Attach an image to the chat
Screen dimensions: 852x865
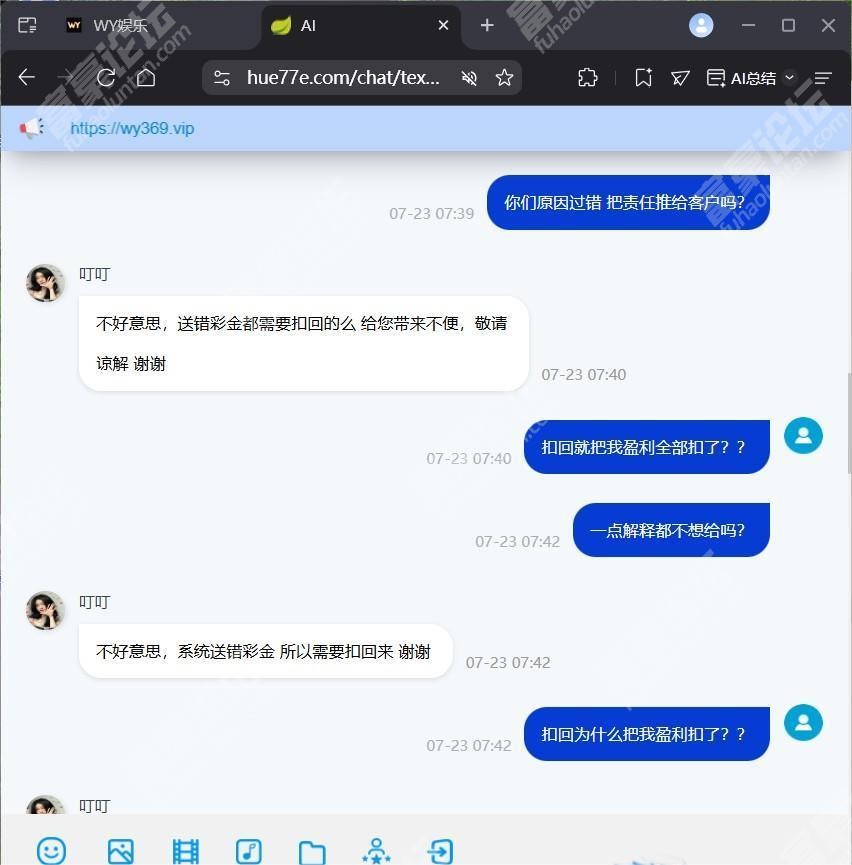tap(120, 850)
